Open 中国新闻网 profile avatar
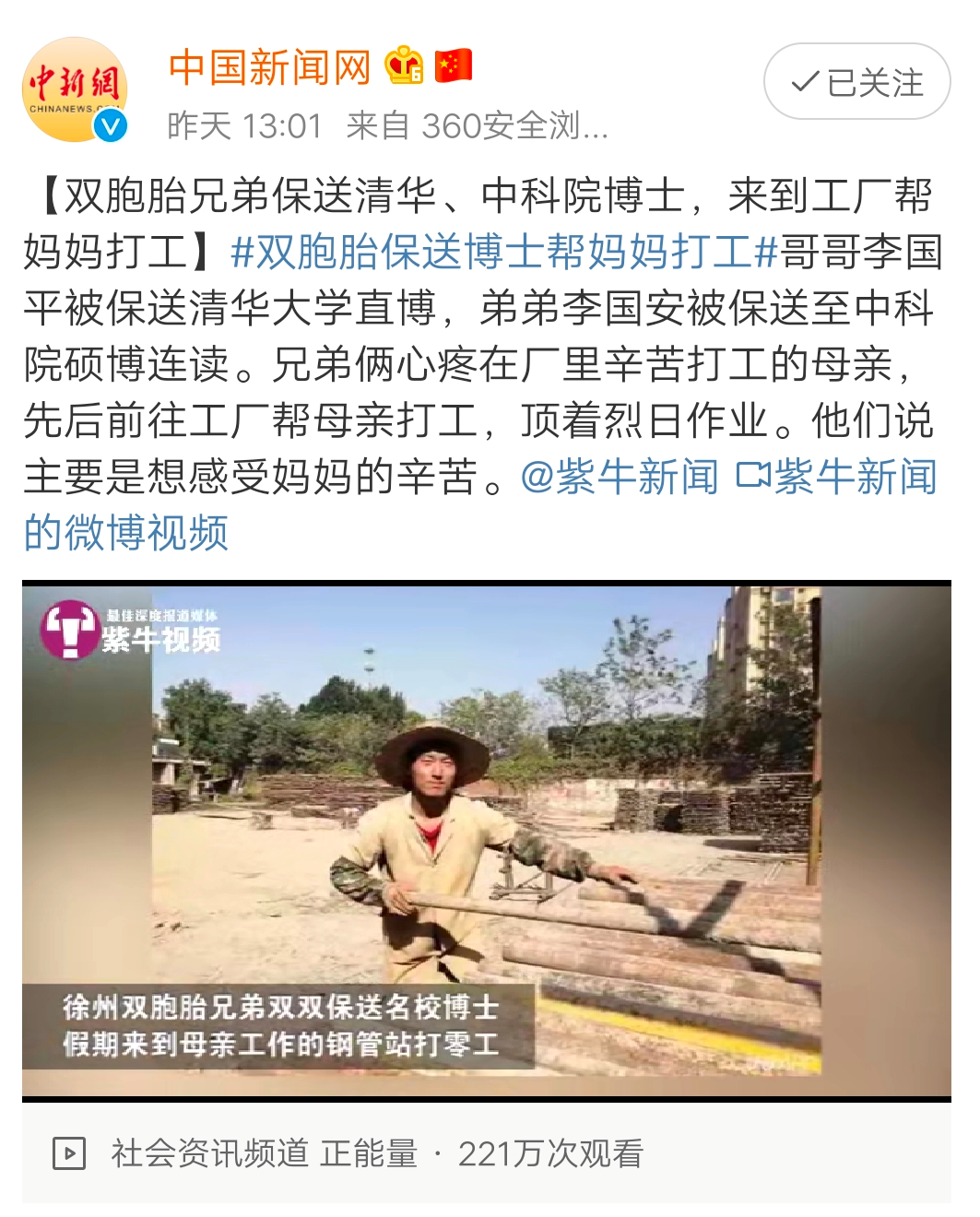The width and height of the screenshot is (980, 1217). pos(74,89)
